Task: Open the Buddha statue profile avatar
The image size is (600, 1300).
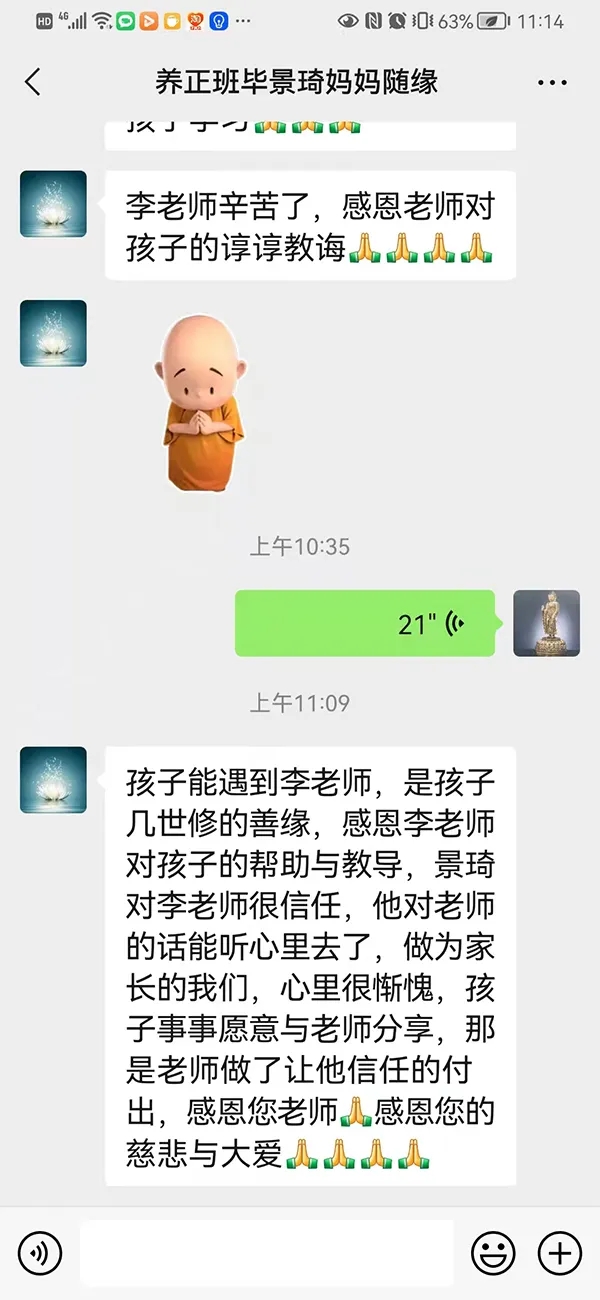Action: 546,623
